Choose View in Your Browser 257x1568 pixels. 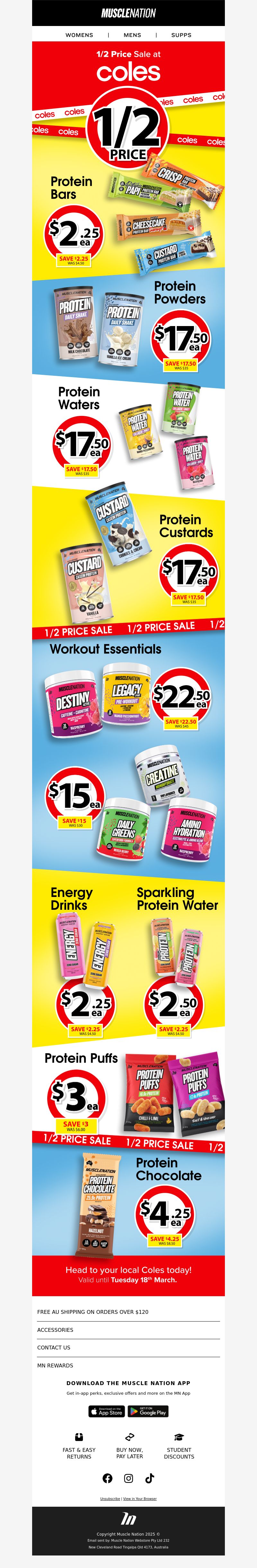click(140, 1499)
